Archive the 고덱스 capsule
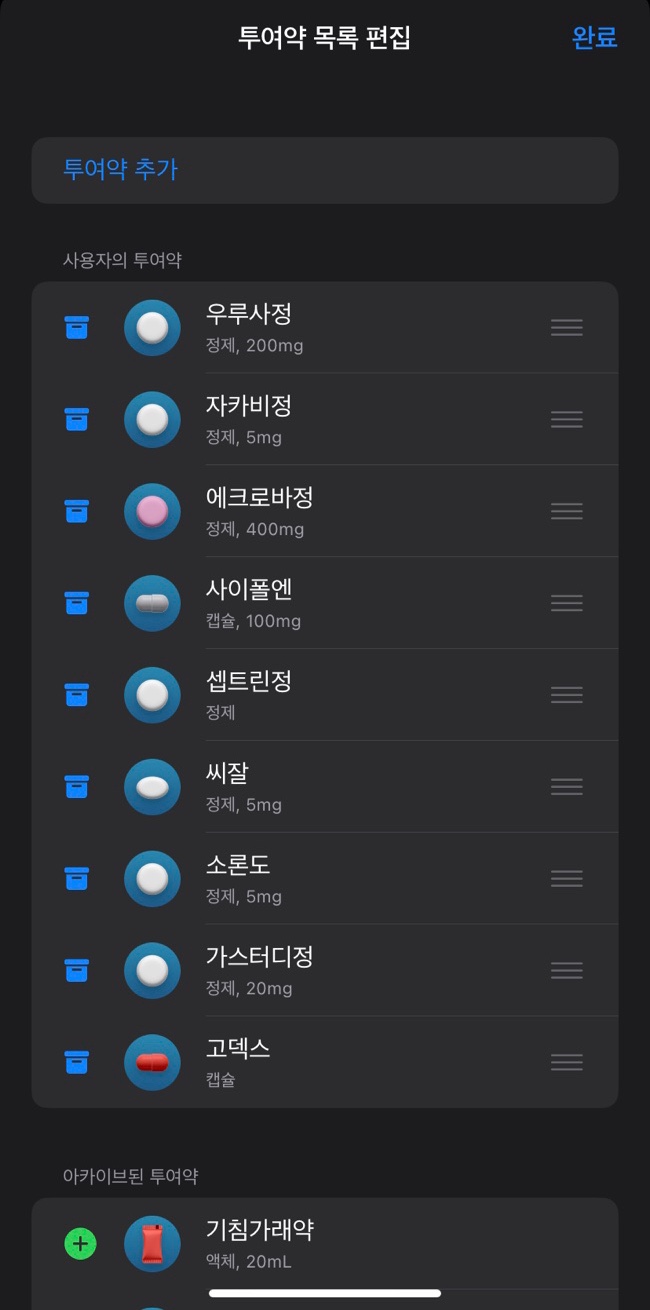 point(77,1062)
